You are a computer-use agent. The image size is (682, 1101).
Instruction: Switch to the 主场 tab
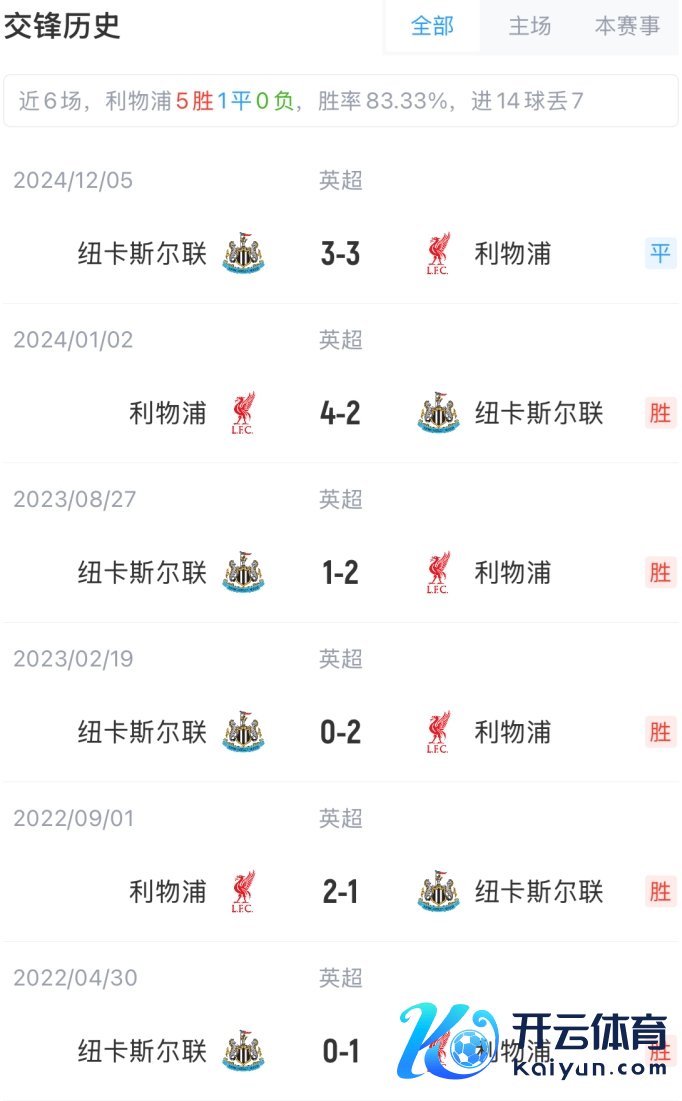pyautogui.click(x=529, y=27)
